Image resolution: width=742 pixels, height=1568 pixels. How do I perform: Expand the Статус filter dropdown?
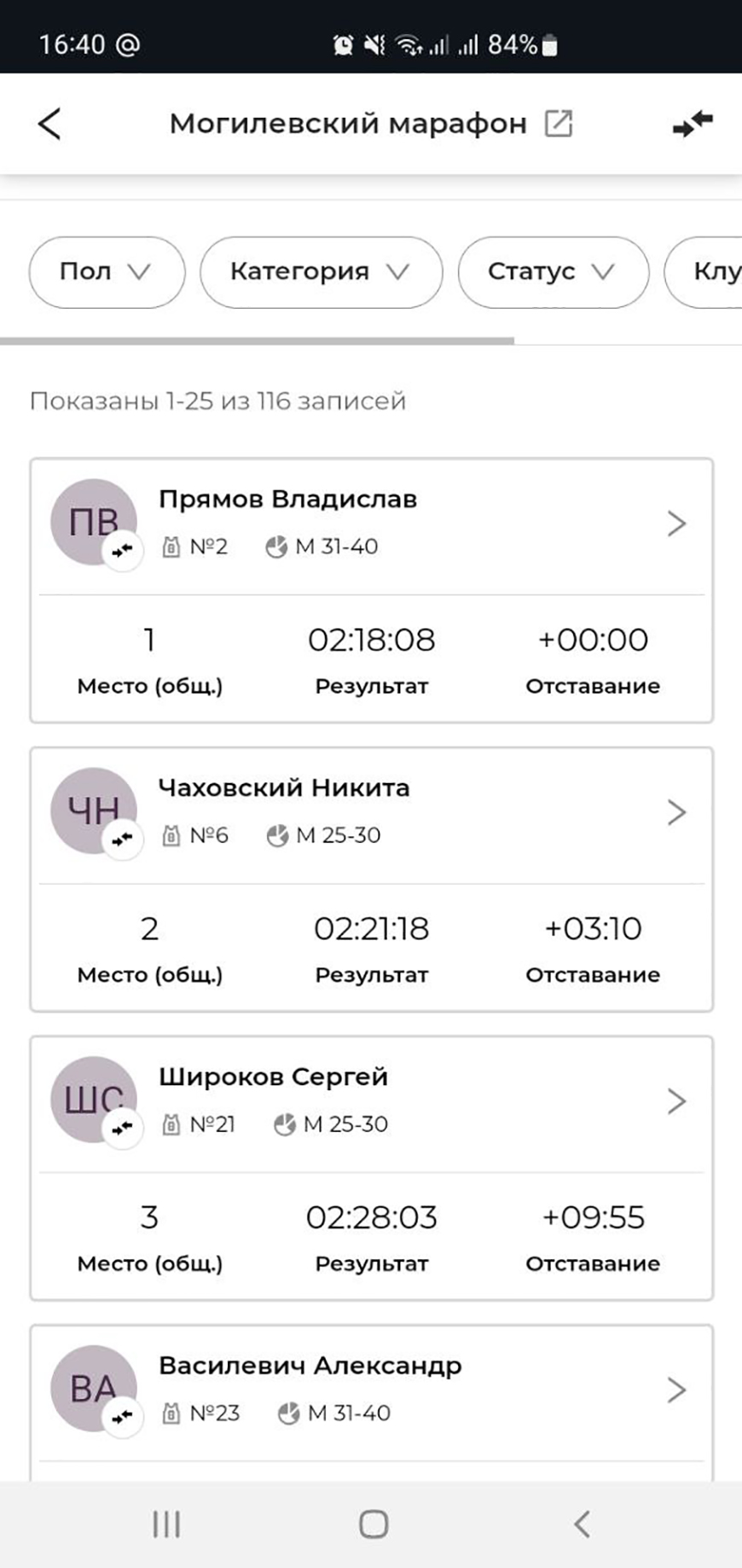(553, 272)
